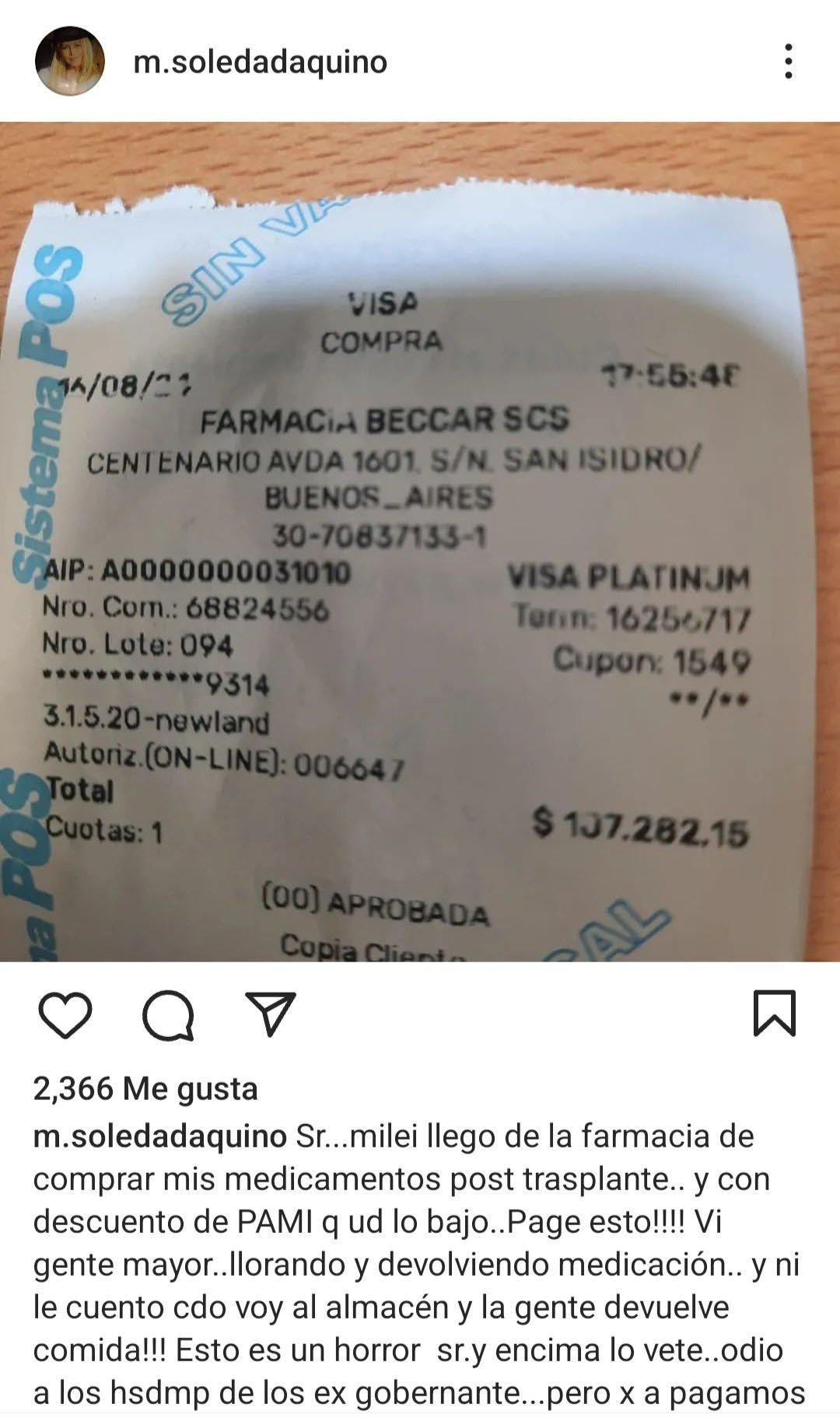Open the post's three-dot options menu

pos(788,61)
